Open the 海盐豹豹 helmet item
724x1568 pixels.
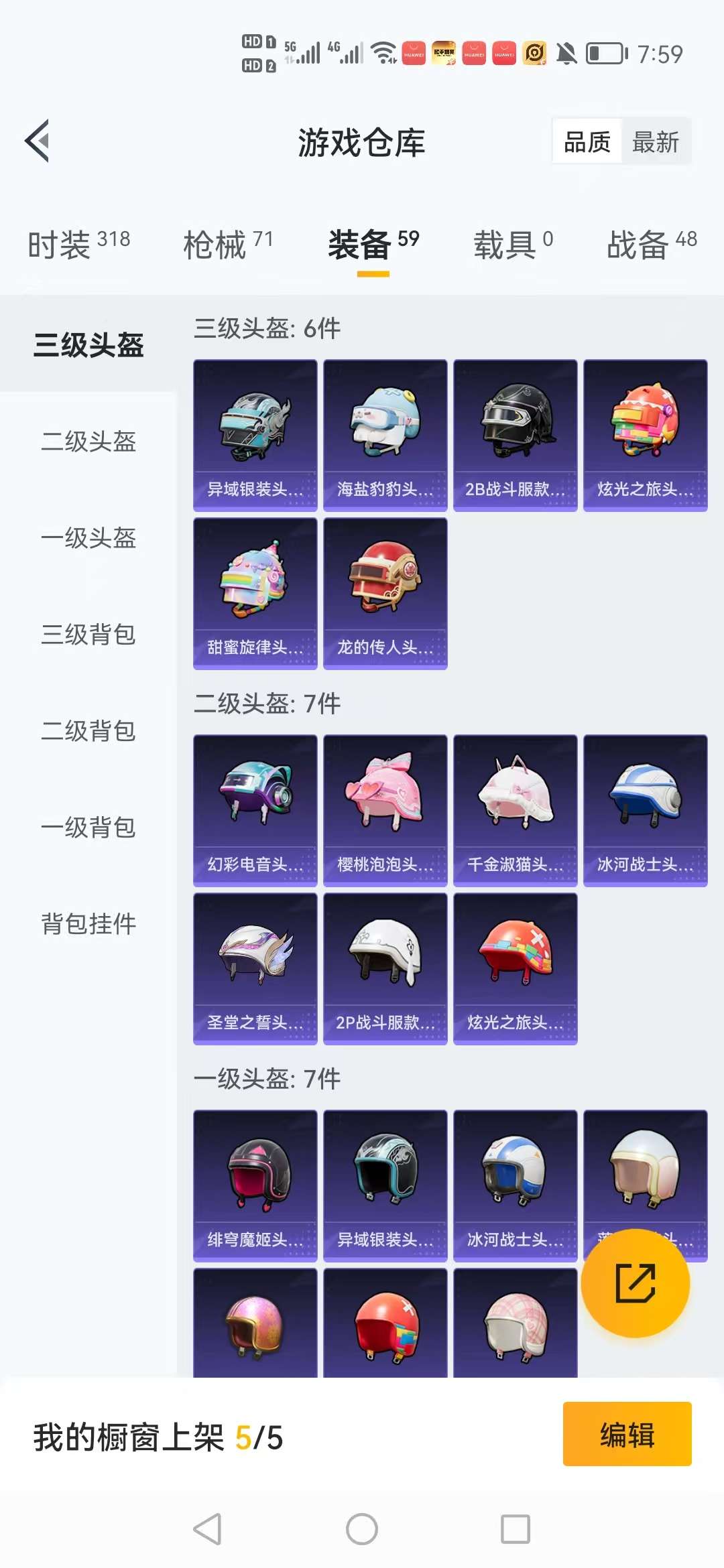click(x=385, y=435)
